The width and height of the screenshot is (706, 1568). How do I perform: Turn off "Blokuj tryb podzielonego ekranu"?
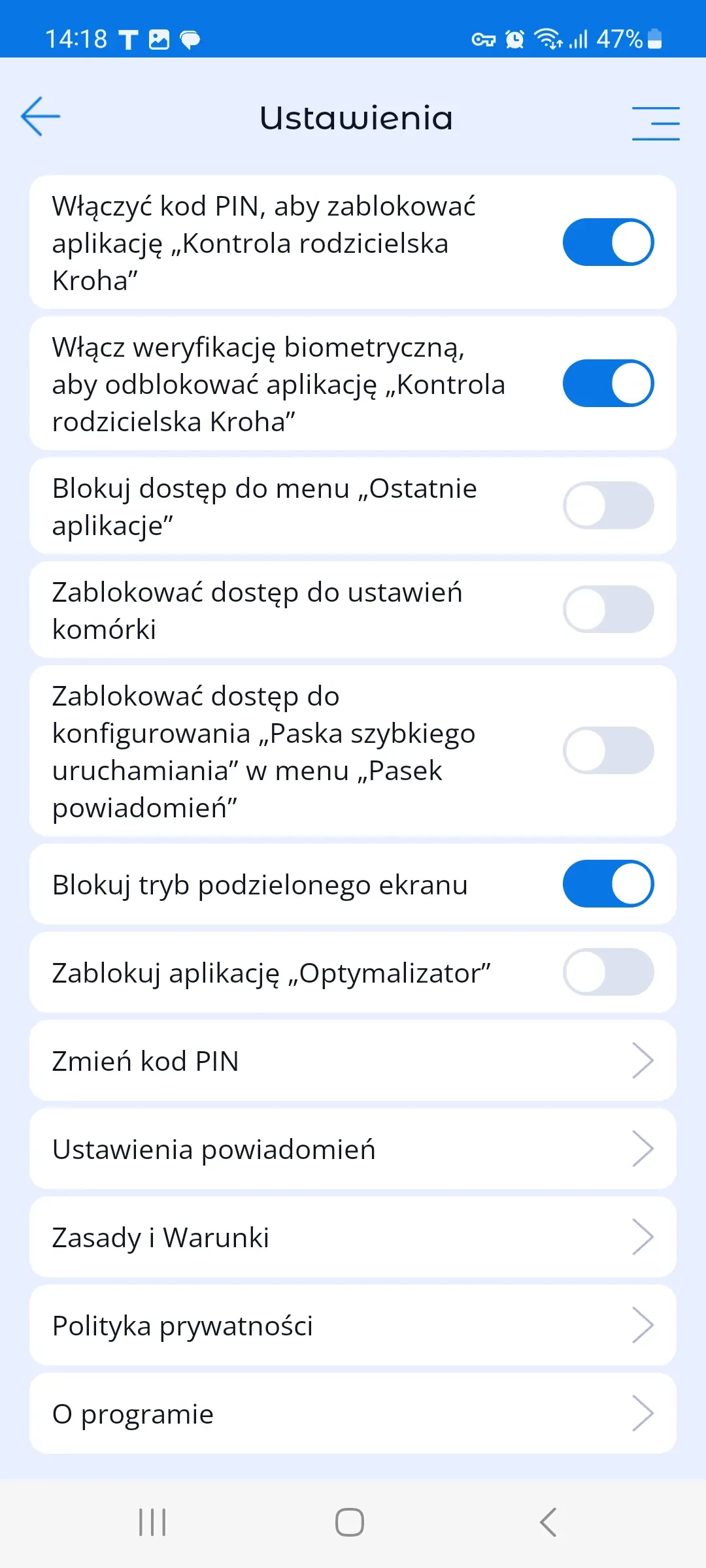pyautogui.click(x=608, y=884)
